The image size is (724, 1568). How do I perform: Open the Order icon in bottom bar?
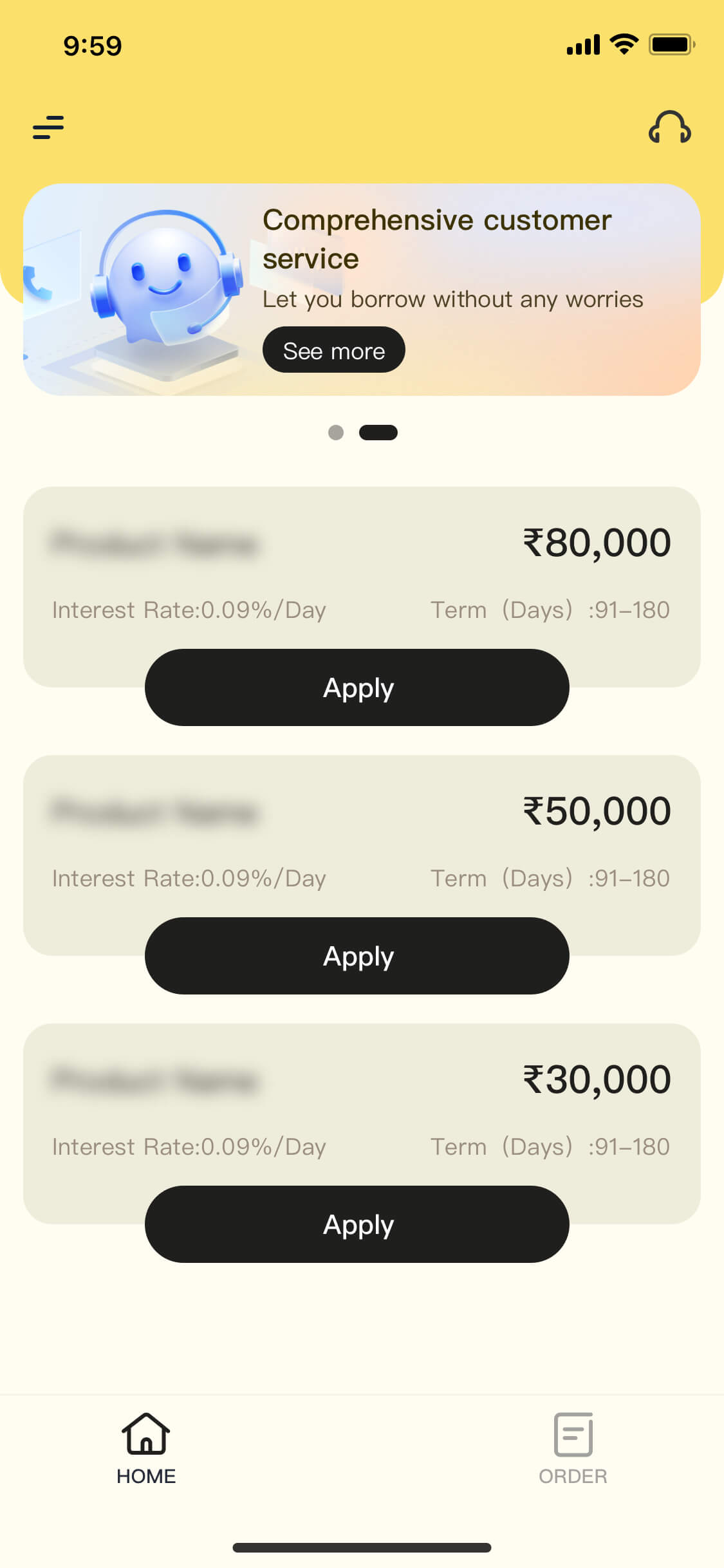(573, 1434)
